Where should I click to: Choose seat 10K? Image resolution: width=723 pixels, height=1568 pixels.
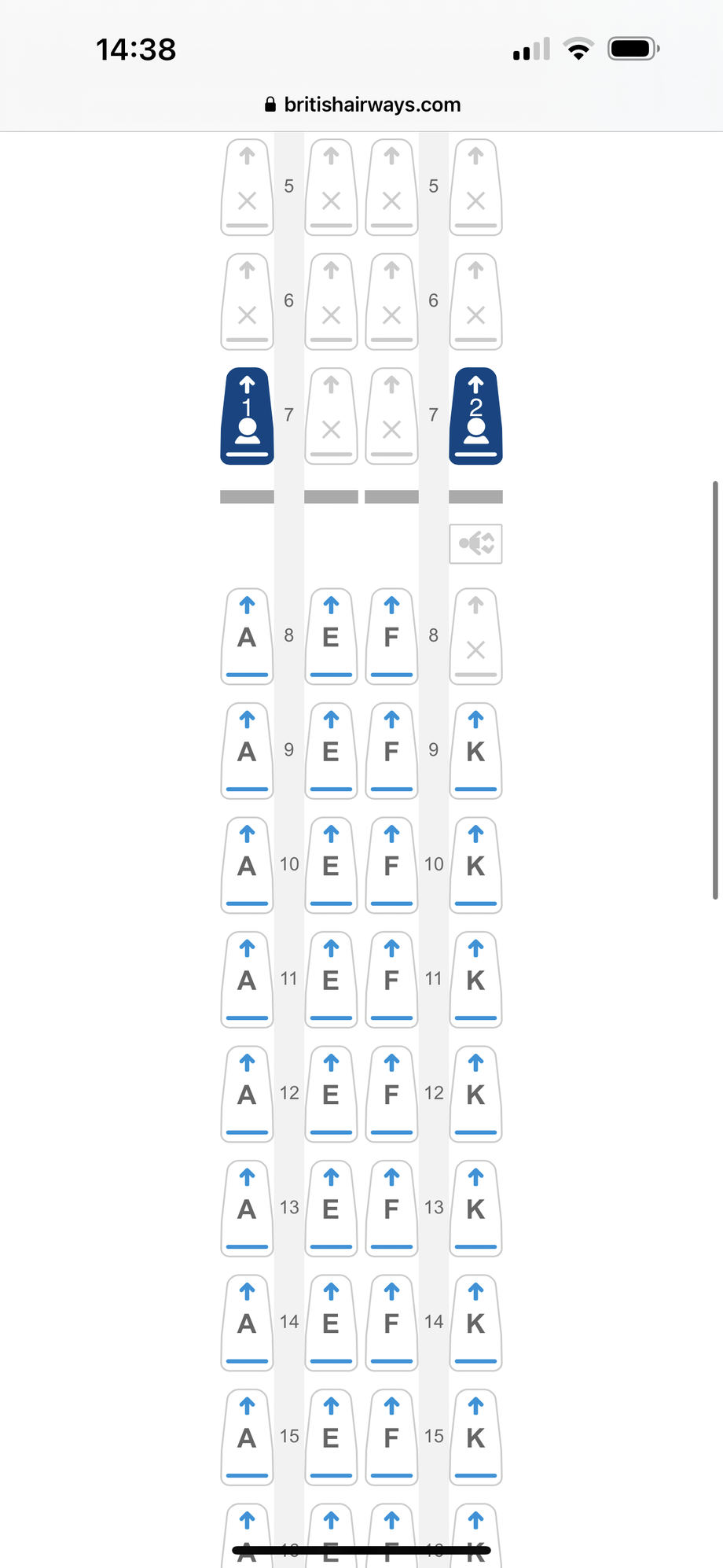475,865
